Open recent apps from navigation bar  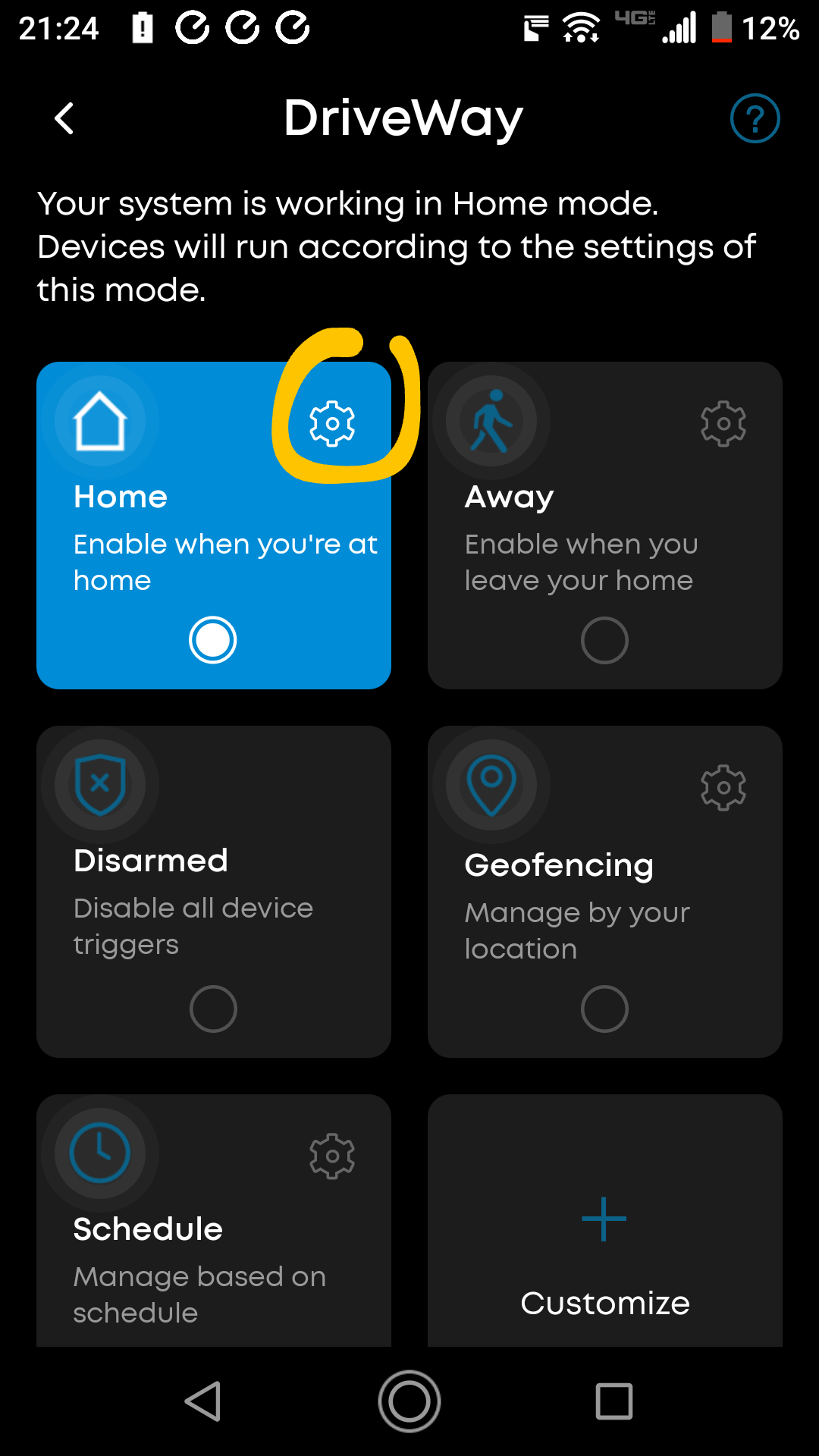pyautogui.click(x=613, y=1401)
